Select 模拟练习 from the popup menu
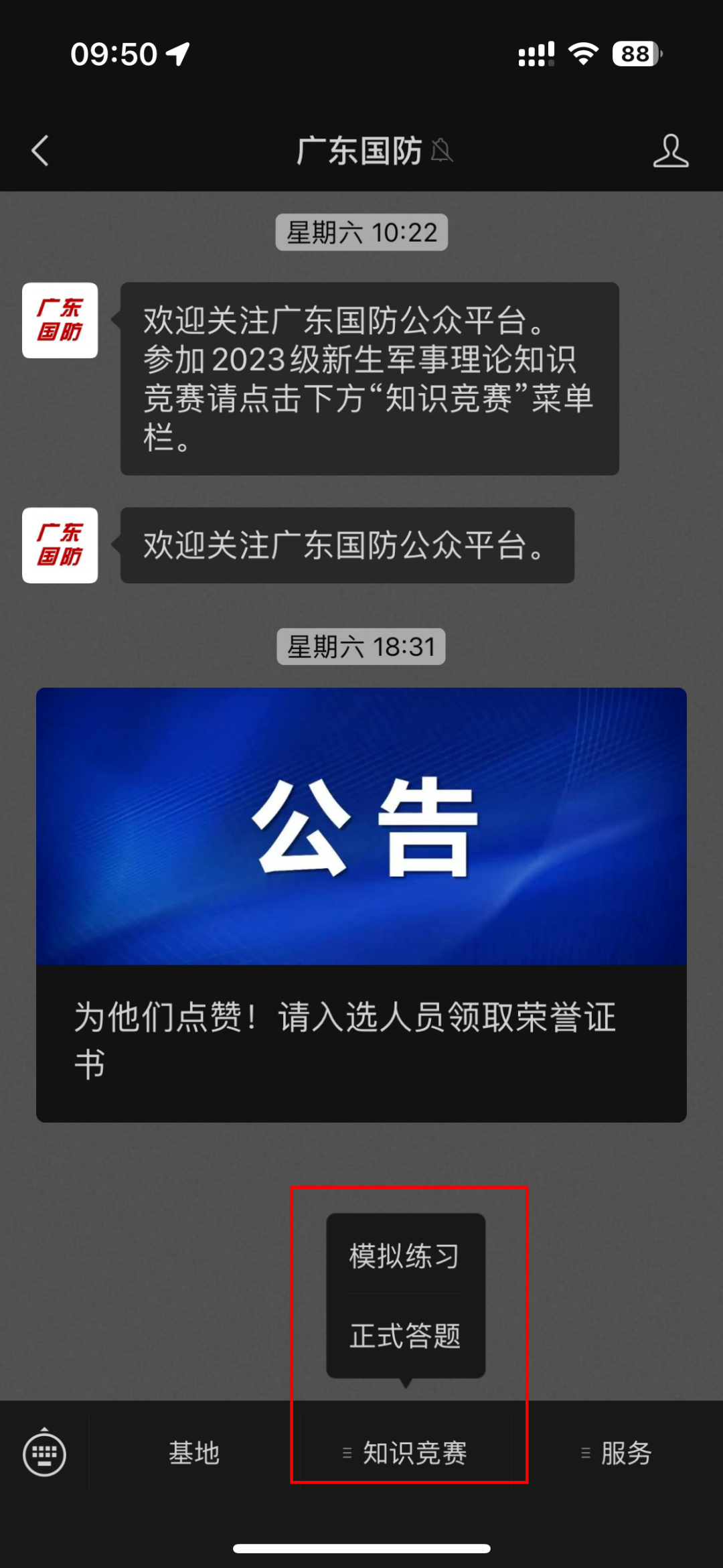Image resolution: width=723 pixels, height=1568 pixels. click(405, 1255)
